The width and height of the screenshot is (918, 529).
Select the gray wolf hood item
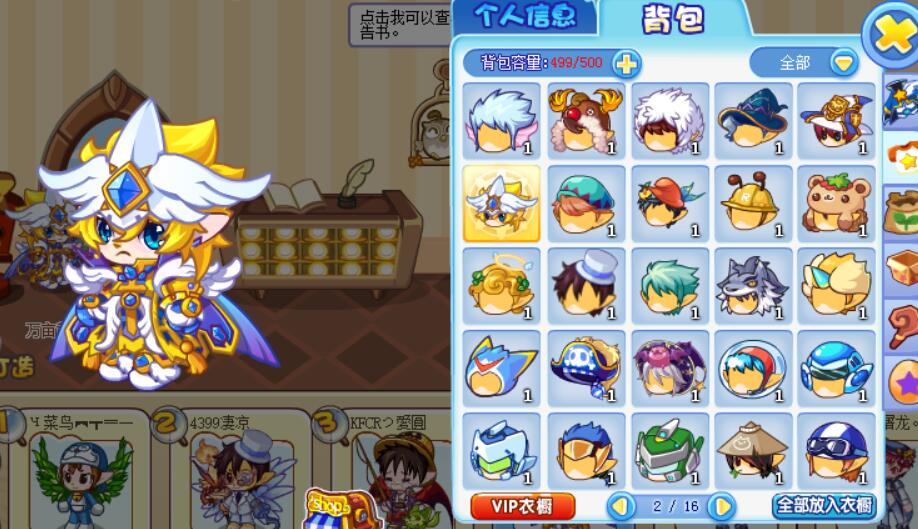[752, 286]
